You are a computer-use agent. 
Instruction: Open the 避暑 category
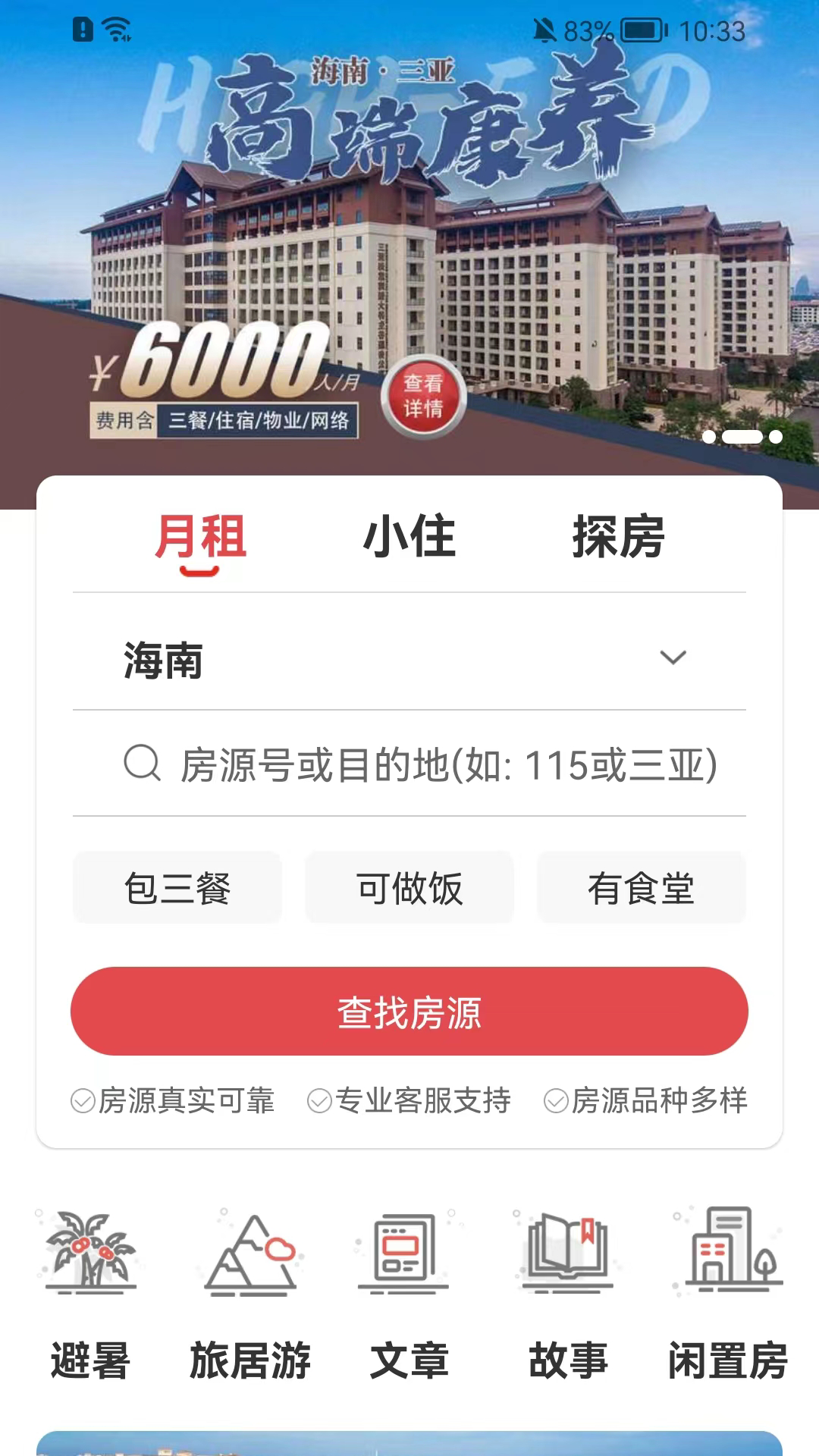pyautogui.click(x=90, y=1293)
